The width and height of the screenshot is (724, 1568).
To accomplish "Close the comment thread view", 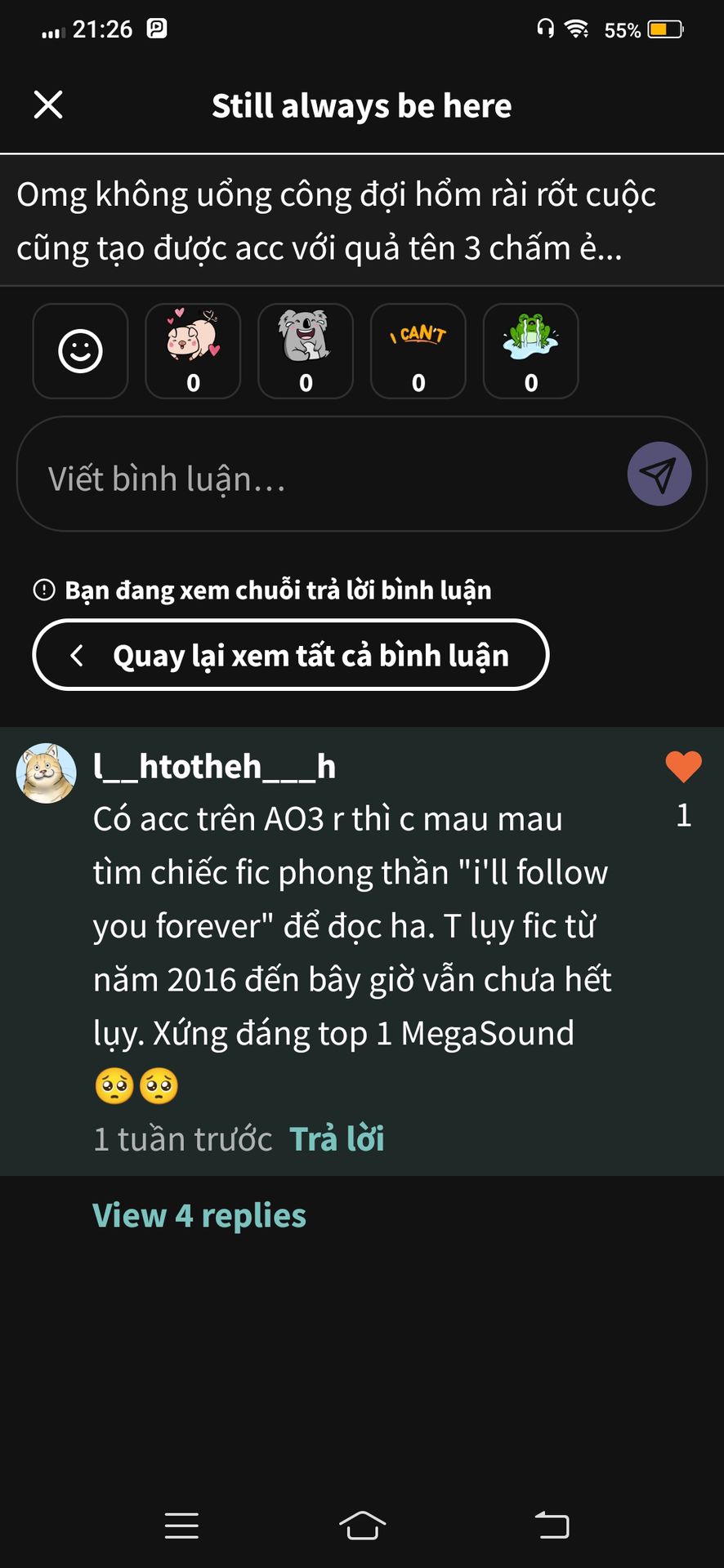I will (48, 105).
